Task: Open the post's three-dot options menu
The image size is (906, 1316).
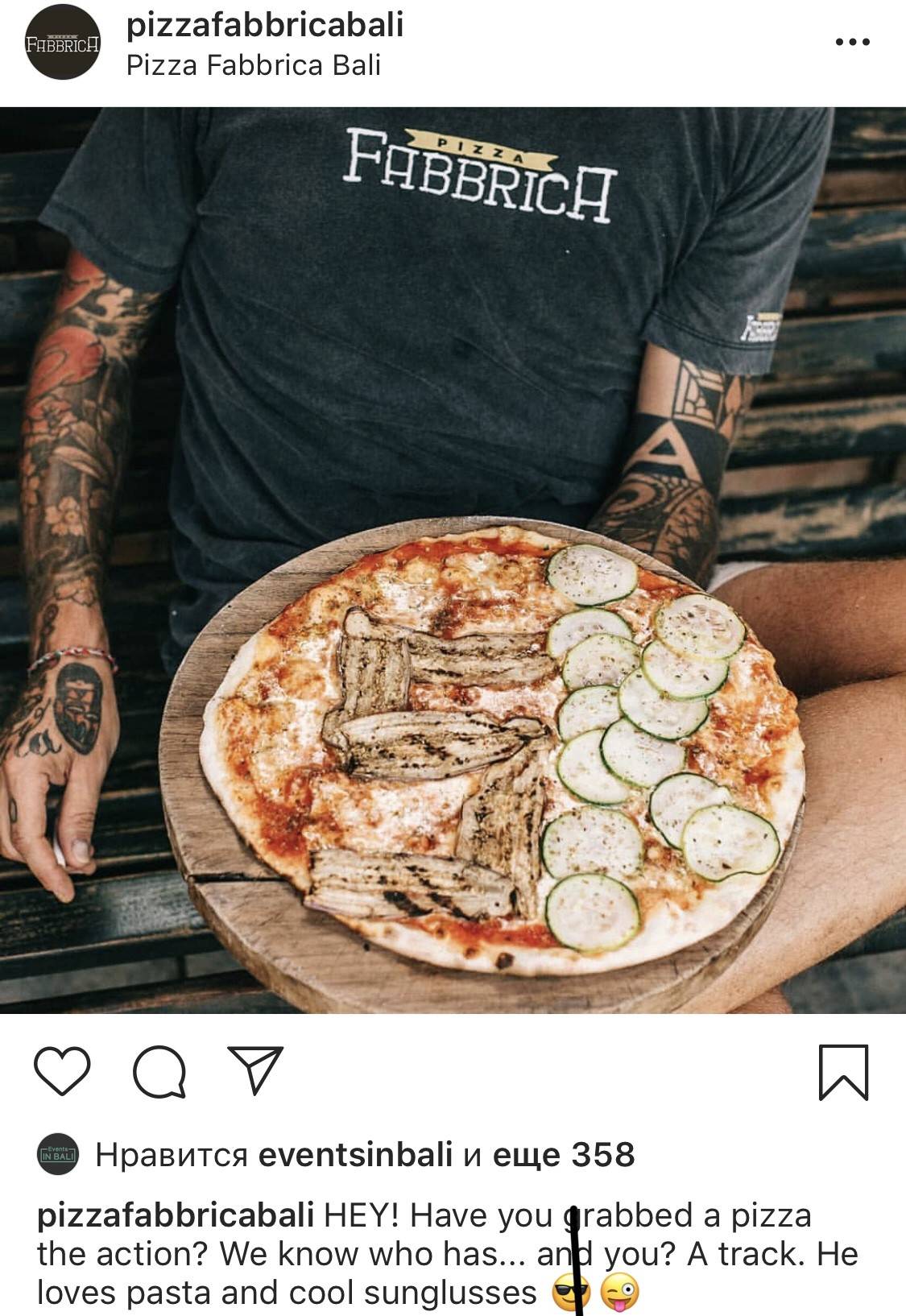Action: (852, 42)
